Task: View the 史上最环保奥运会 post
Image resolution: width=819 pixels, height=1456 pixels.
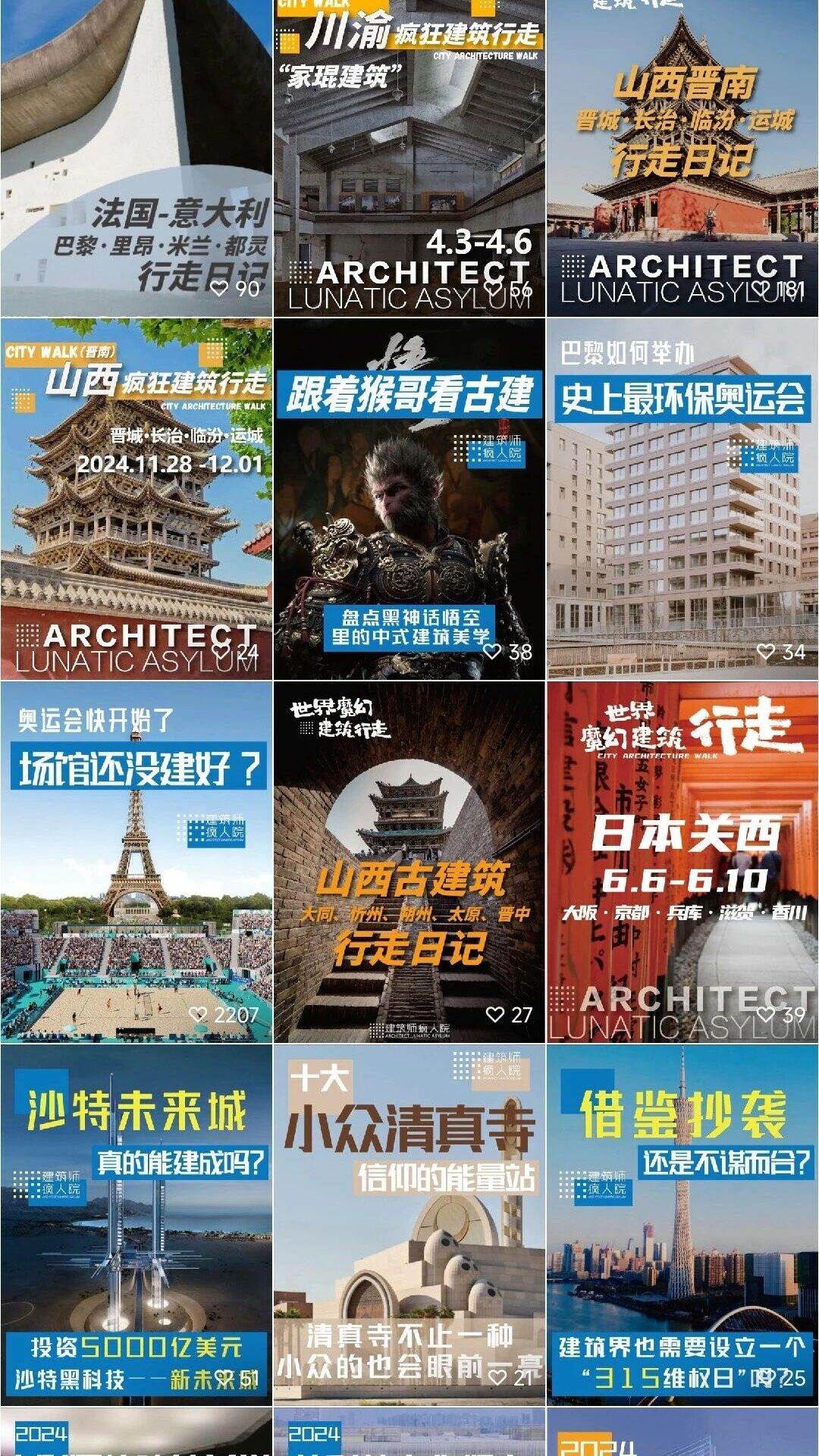Action: [x=682, y=500]
